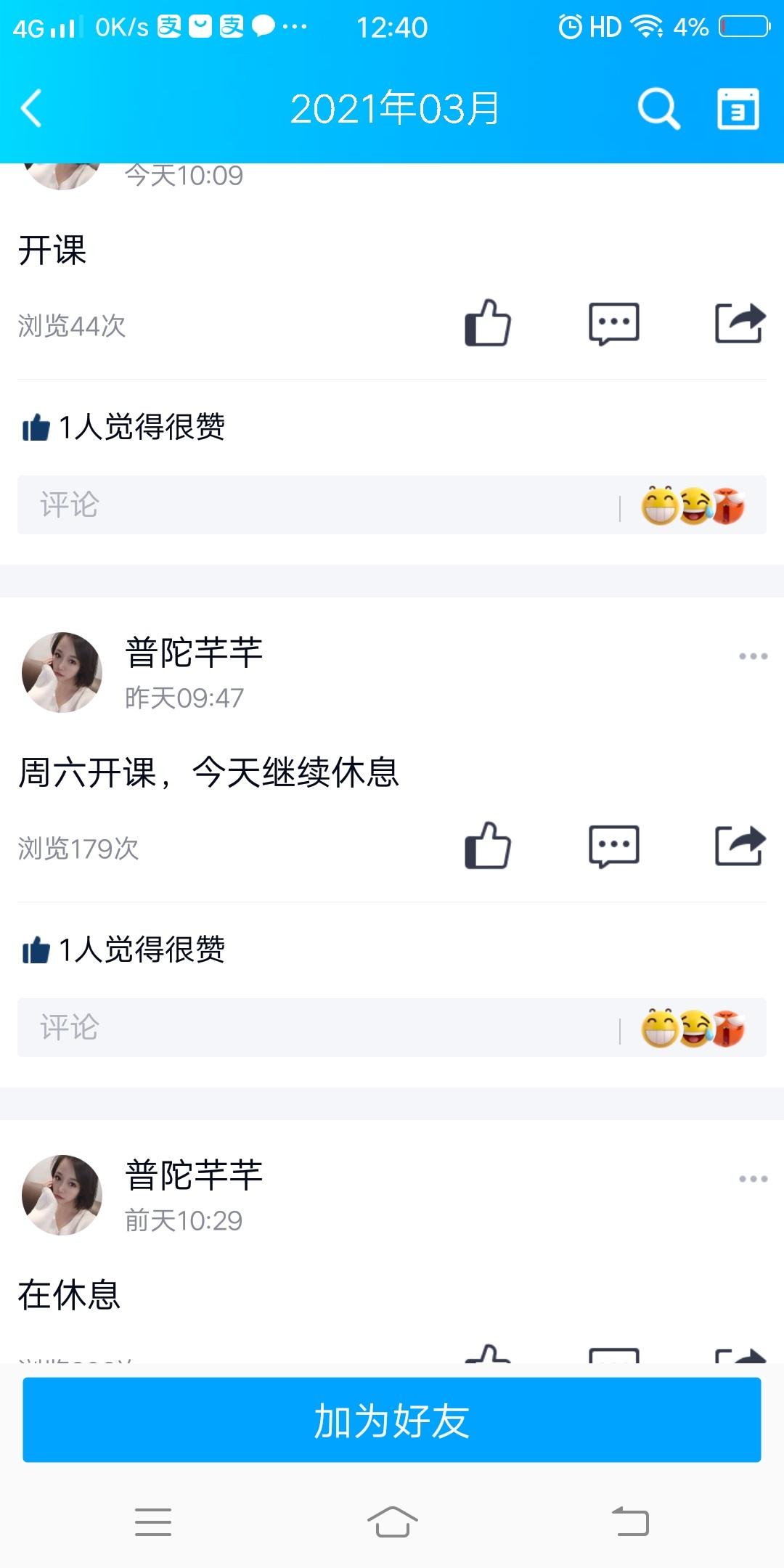This screenshot has height=1568, width=784.
Task: Open search in the top bar
Action: click(658, 109)
